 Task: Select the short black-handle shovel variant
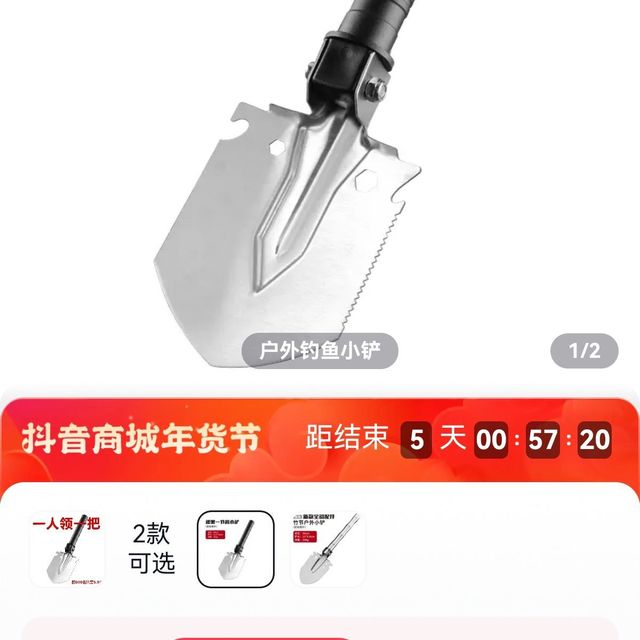pyautogui.click(x=235, y=549)
